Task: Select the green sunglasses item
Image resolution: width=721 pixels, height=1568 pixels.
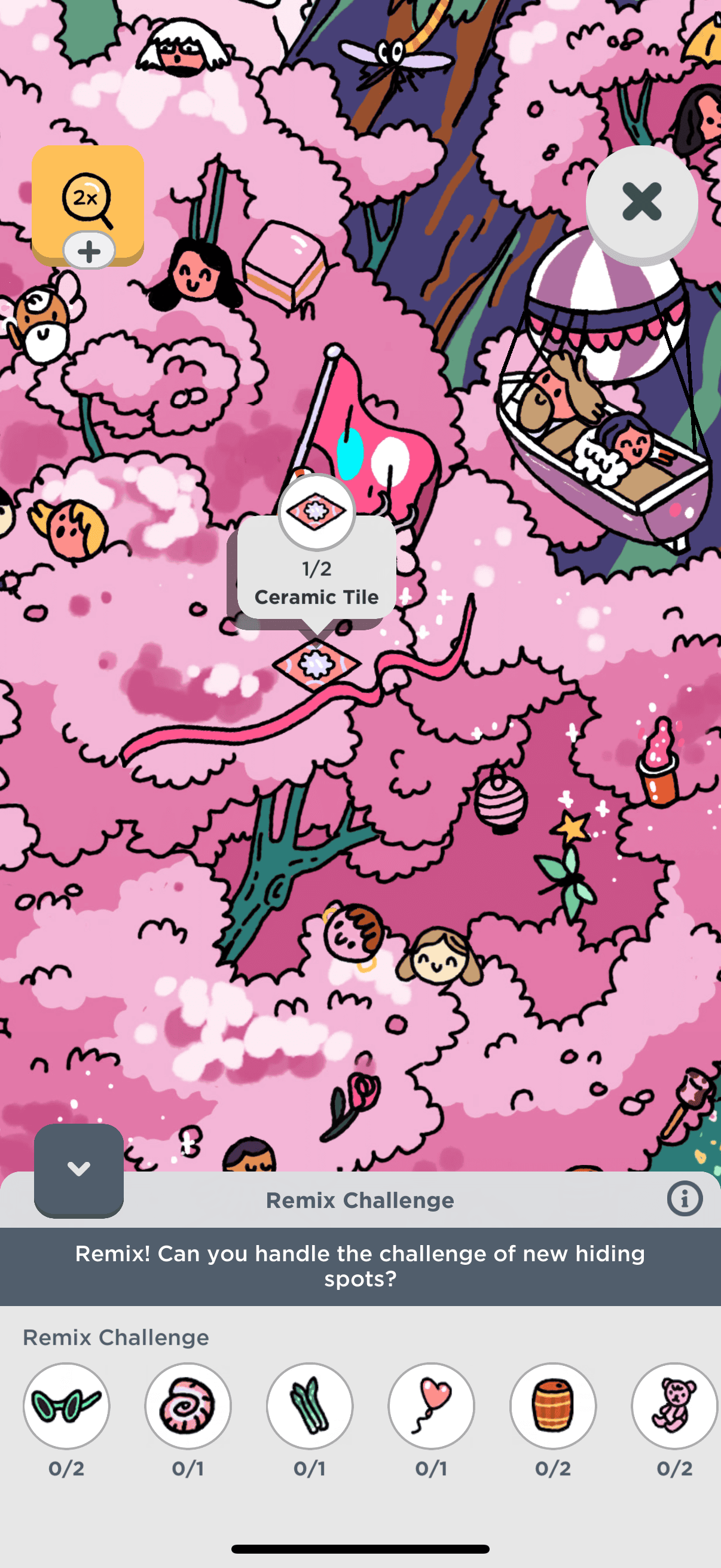Action: (66, 1406)
